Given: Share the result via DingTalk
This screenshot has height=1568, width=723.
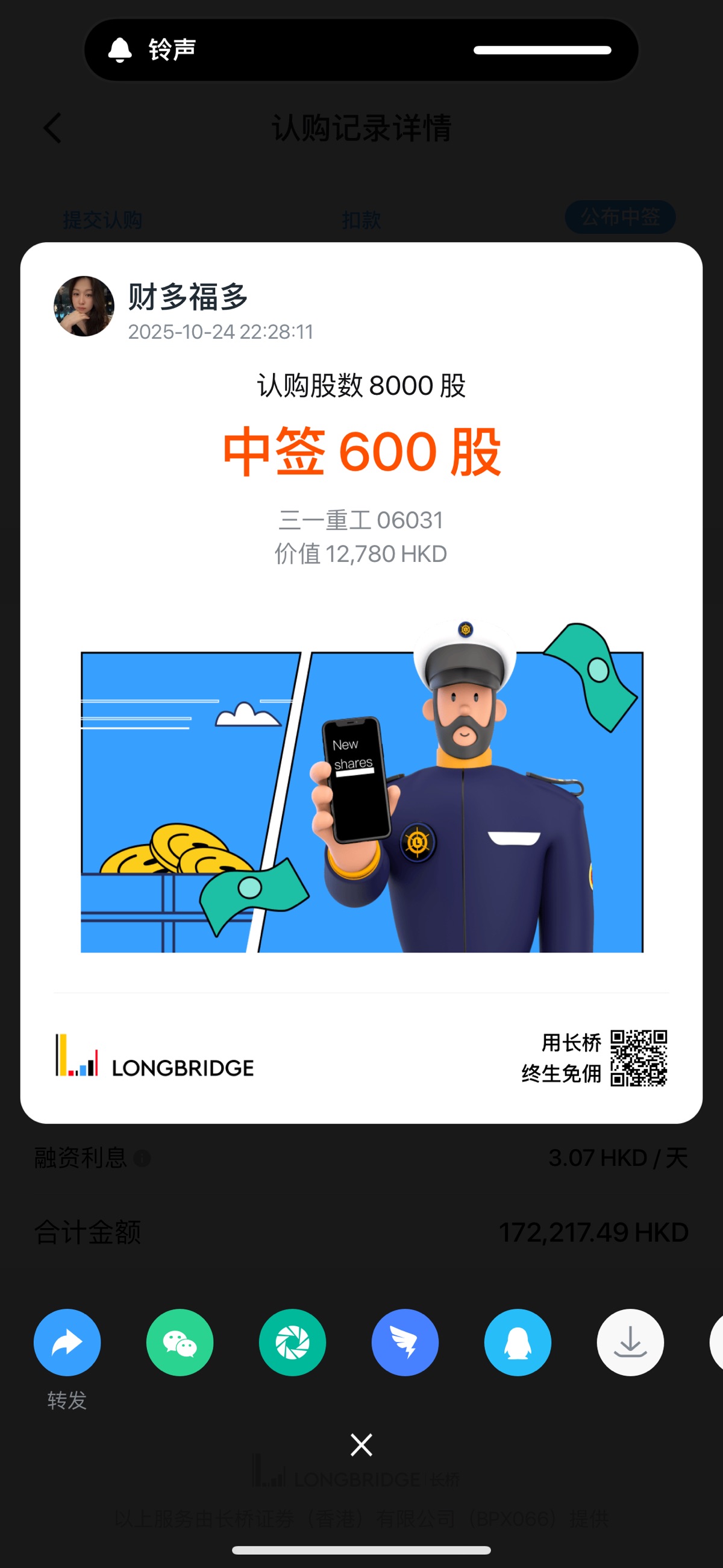Looking at the screenshot, I should tap(405, 1342).
